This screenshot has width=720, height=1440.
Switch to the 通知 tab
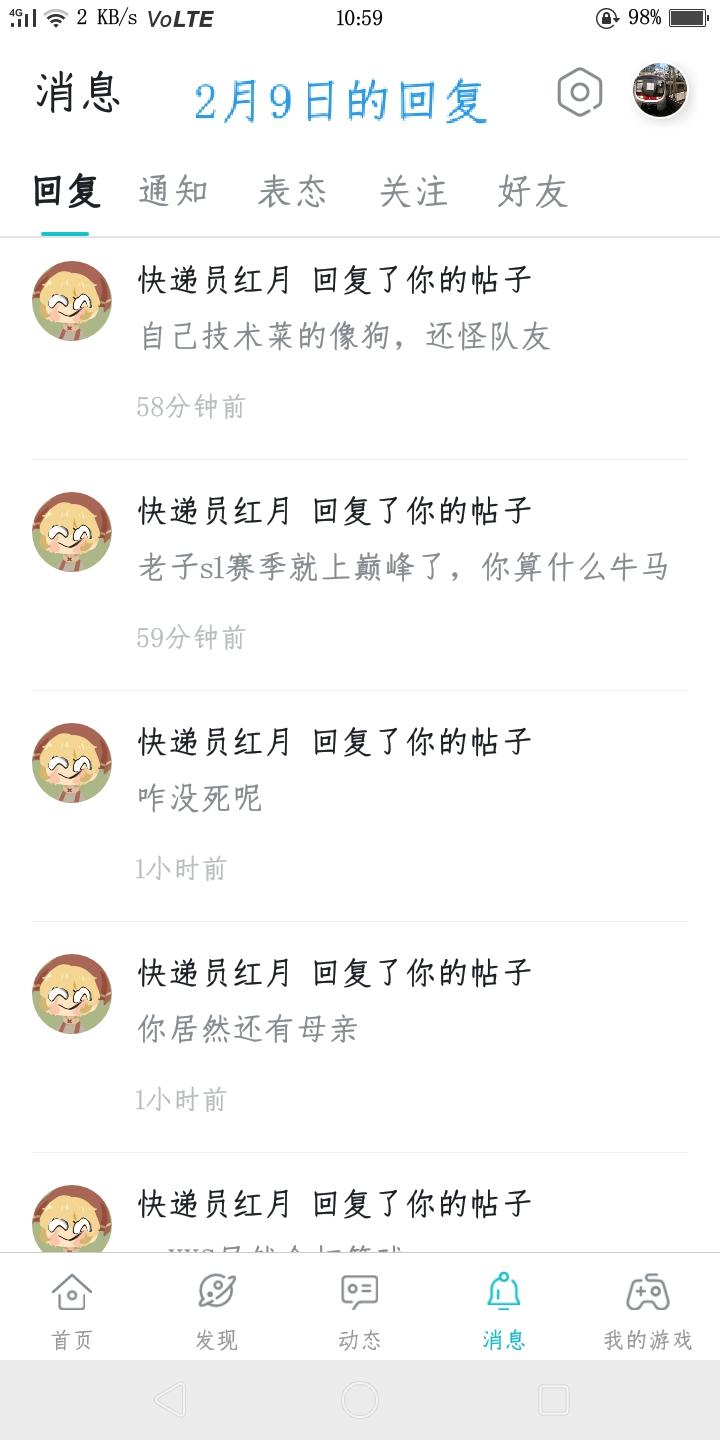point(173,191)
